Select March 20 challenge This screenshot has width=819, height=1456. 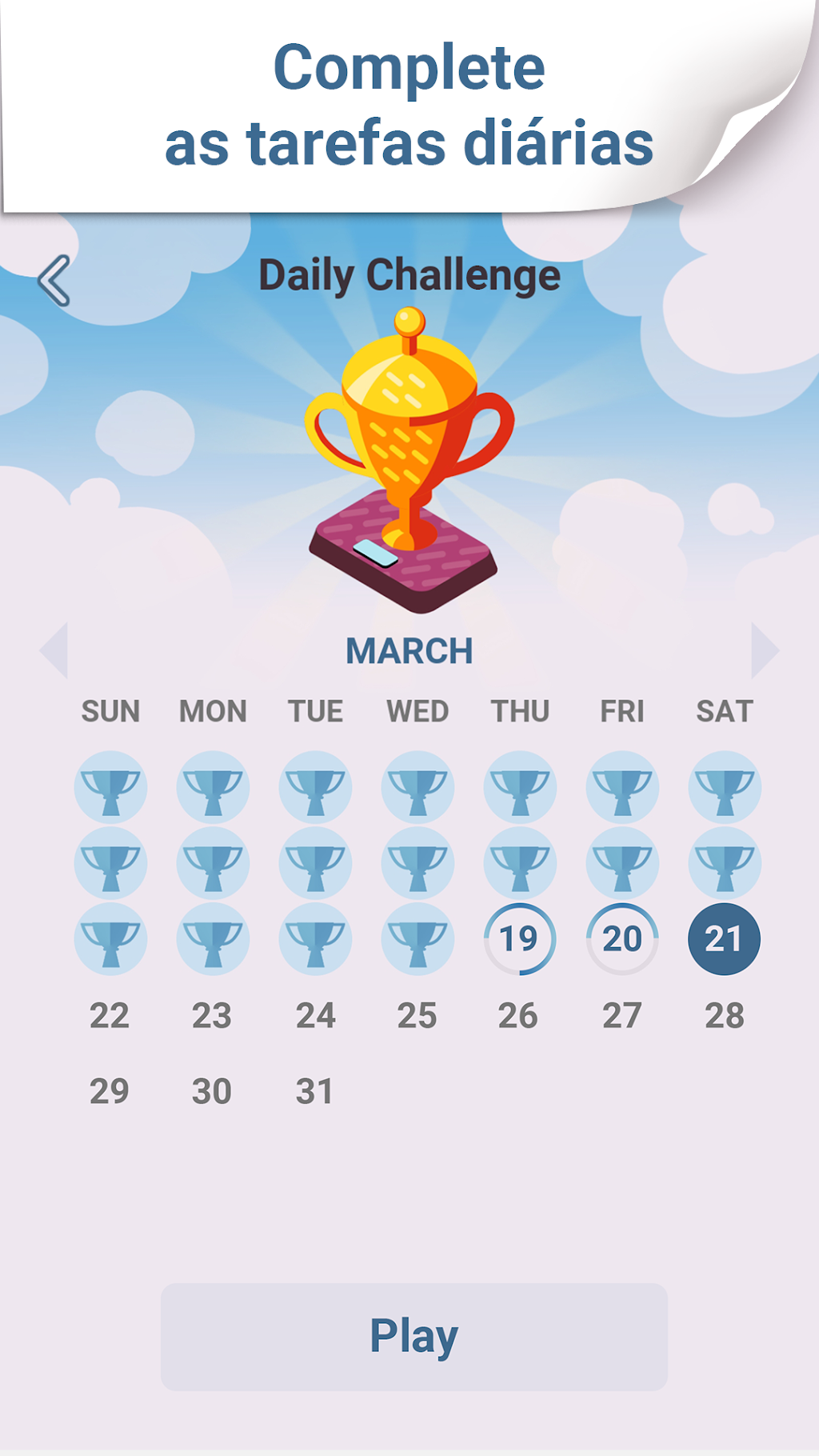(x=622, y=939)
